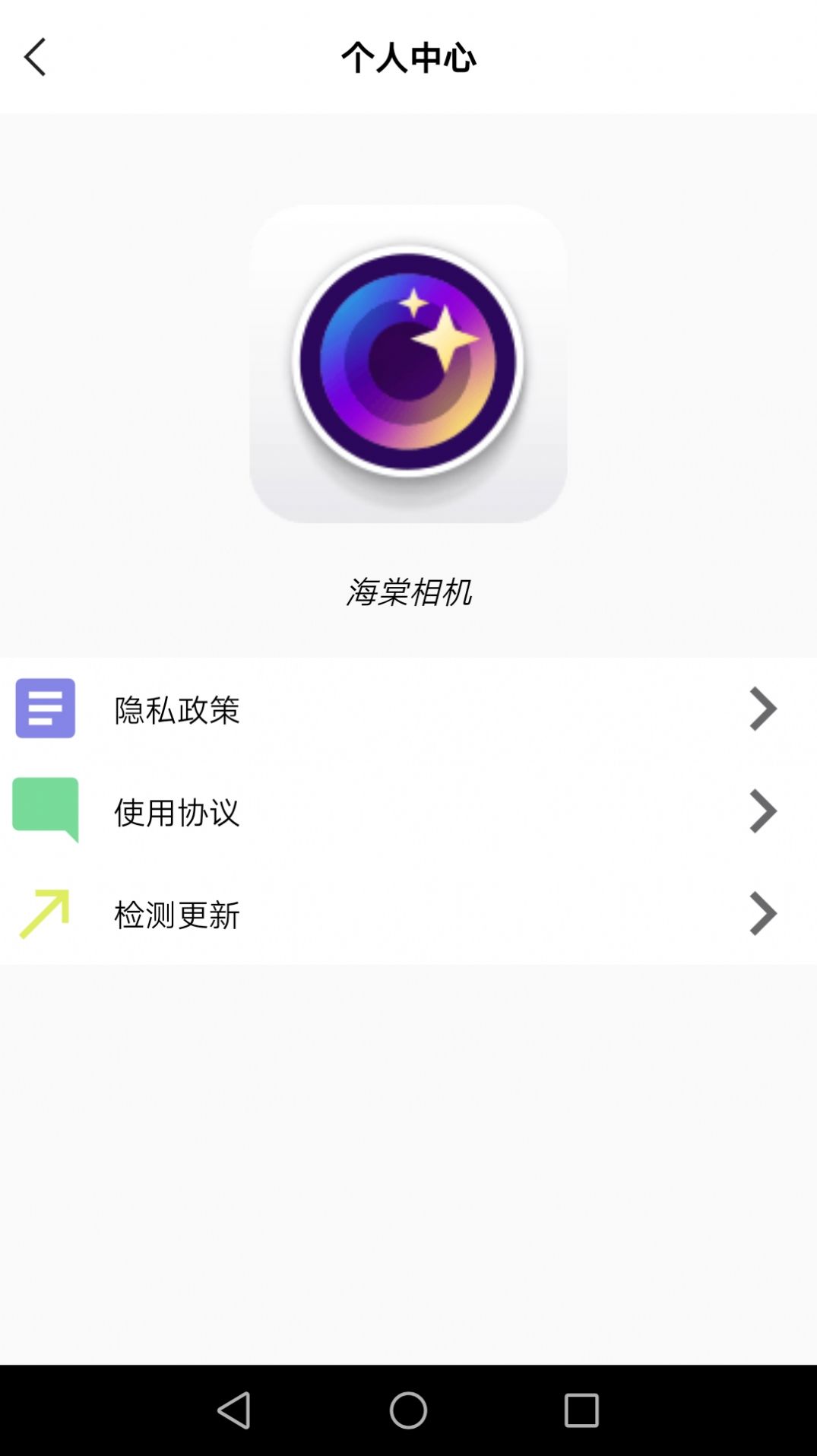Expand the chevron next to 隐私政策
Screen dimensions: 817x1456
tap(764, 709)
